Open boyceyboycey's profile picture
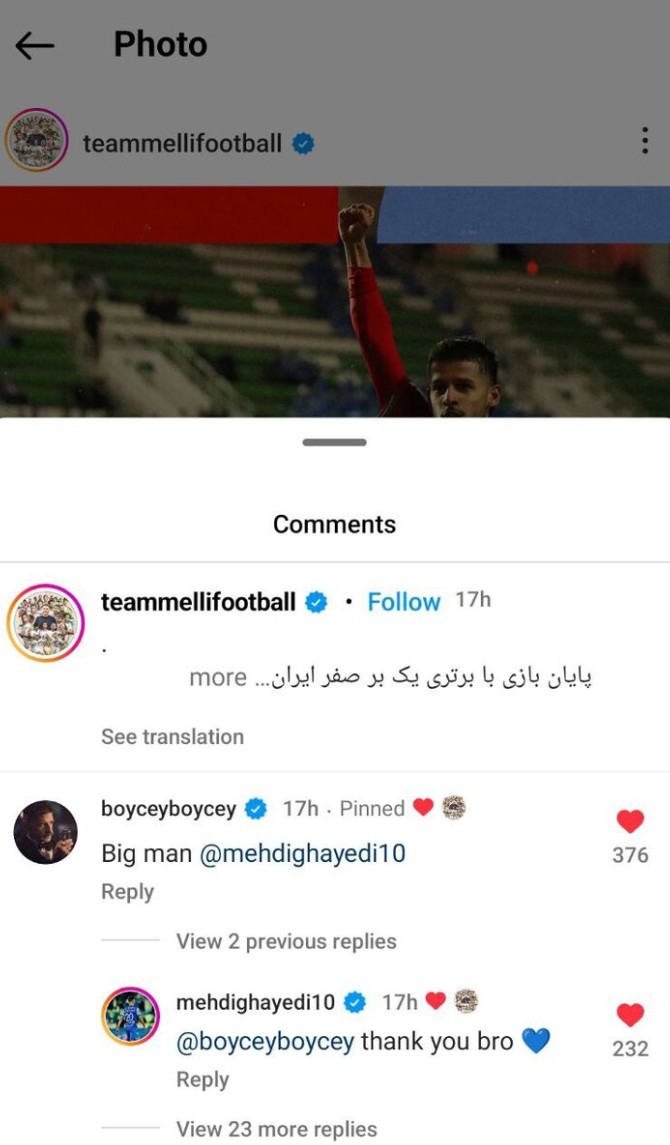Viewport: 670px width, 1145px height. pyautogui.click(x=46, y=832)
